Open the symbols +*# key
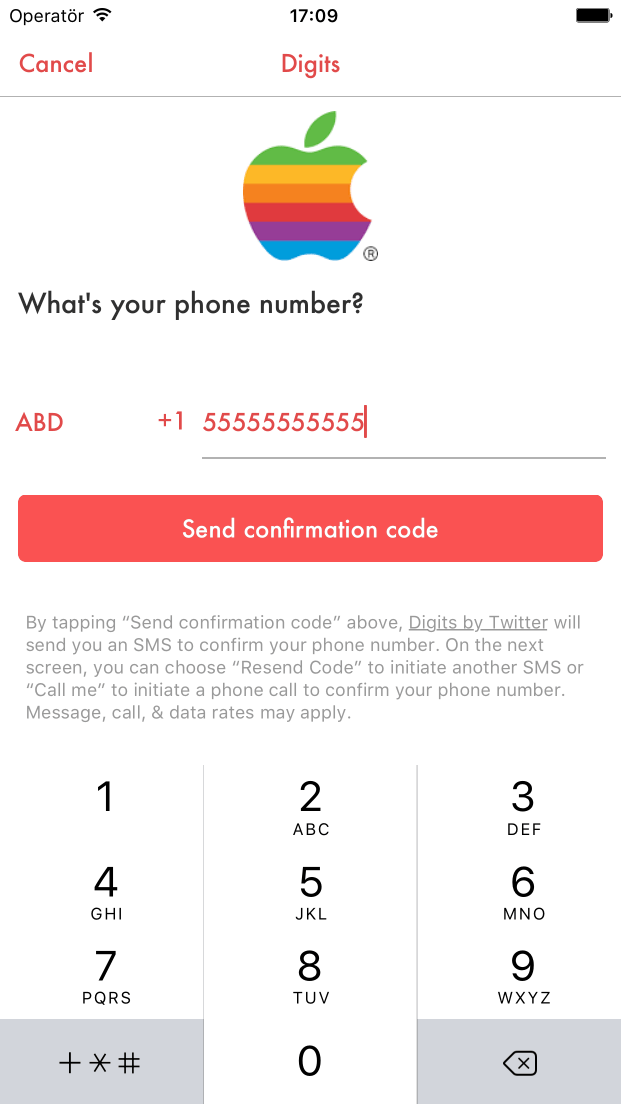621x1104 pixels. click(100, 1062)
